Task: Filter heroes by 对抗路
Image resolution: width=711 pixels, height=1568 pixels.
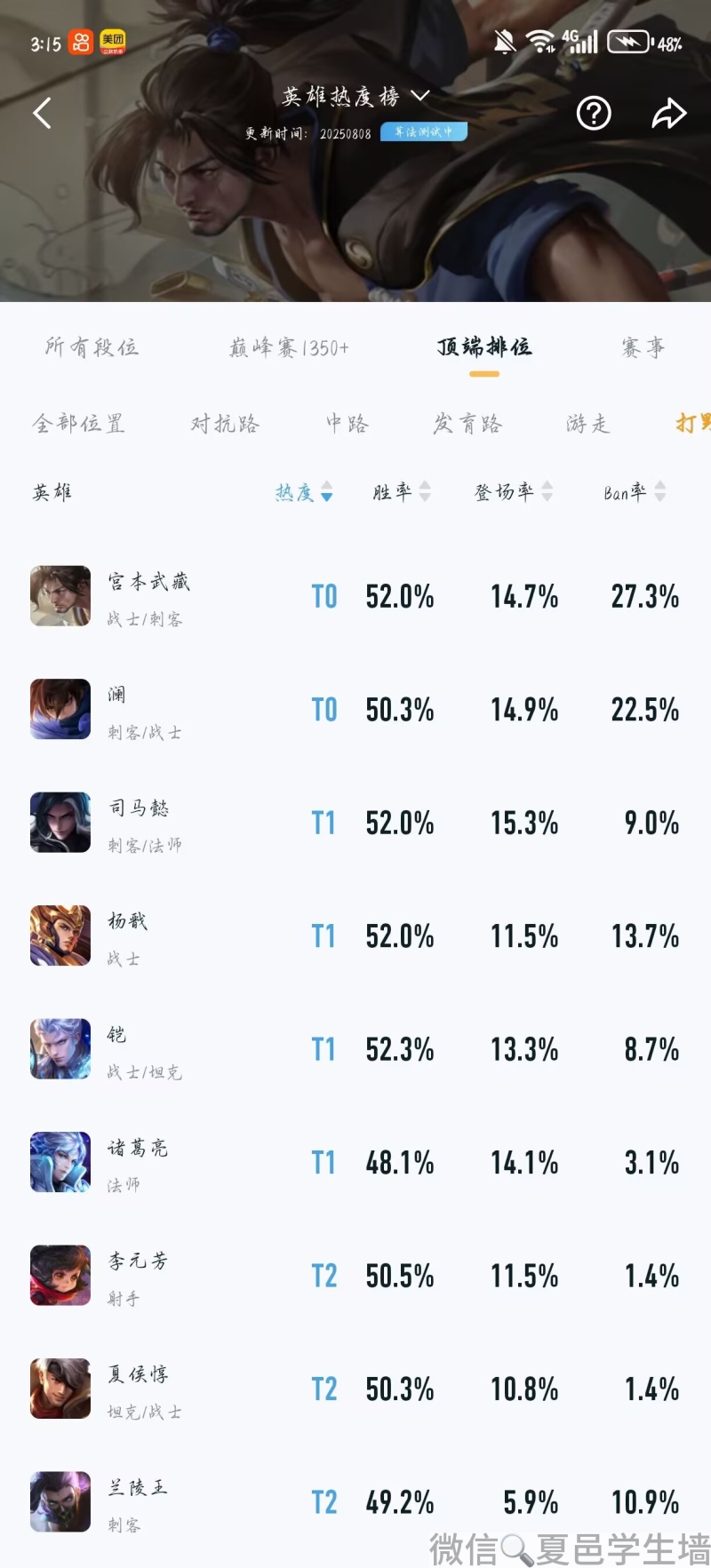Action: (225, 423)
